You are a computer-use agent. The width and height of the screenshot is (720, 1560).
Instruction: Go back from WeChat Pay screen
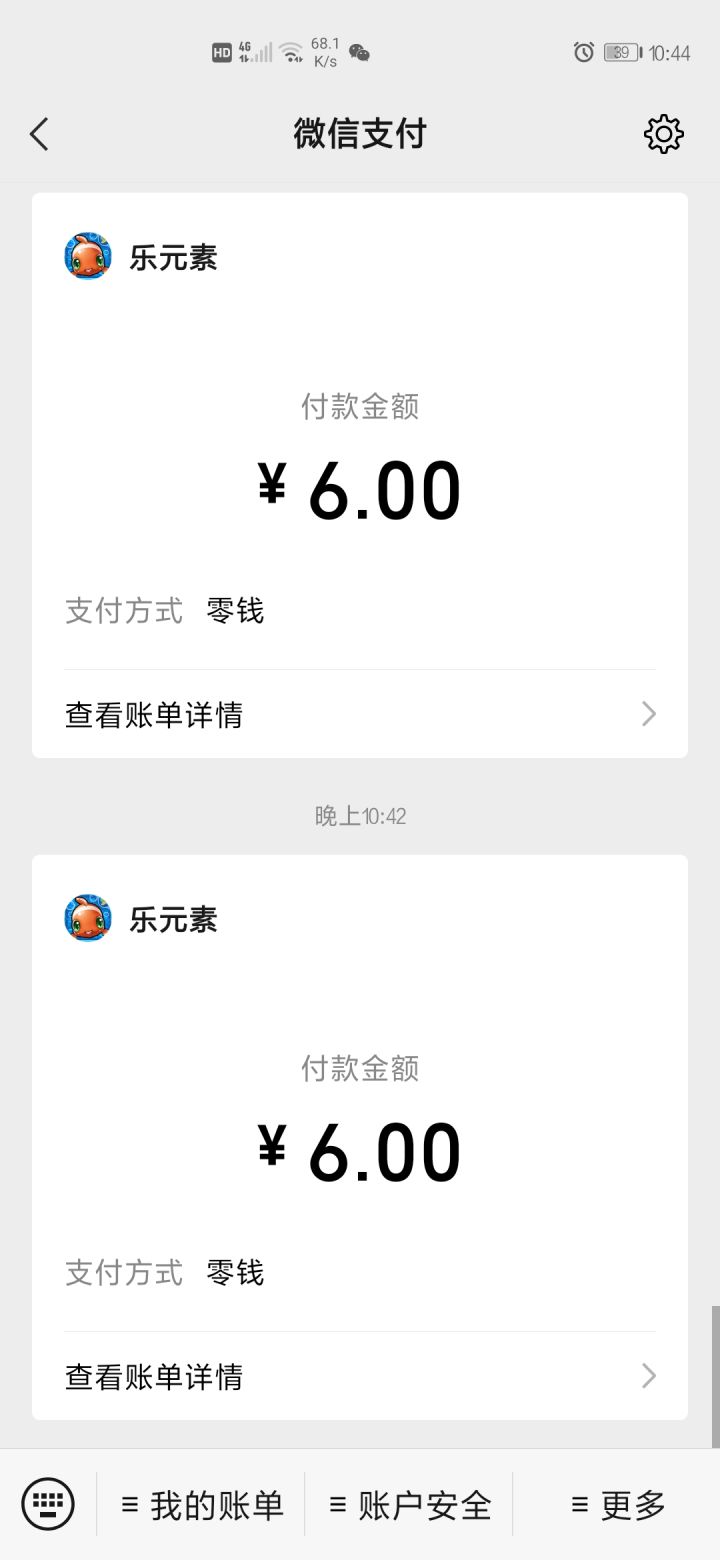pos(40,134)
